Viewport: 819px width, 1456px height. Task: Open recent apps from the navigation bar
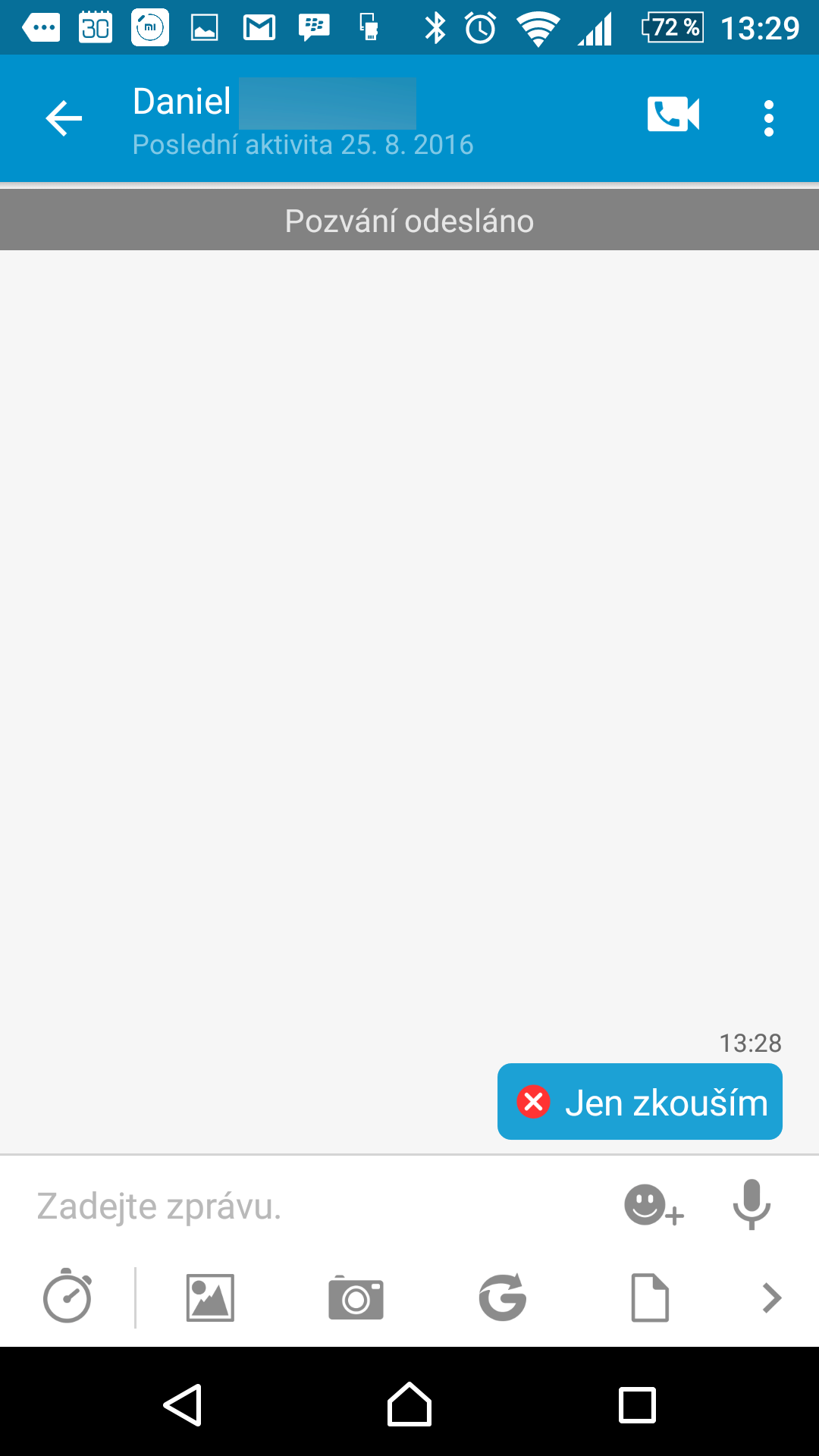pos(637,1405)
